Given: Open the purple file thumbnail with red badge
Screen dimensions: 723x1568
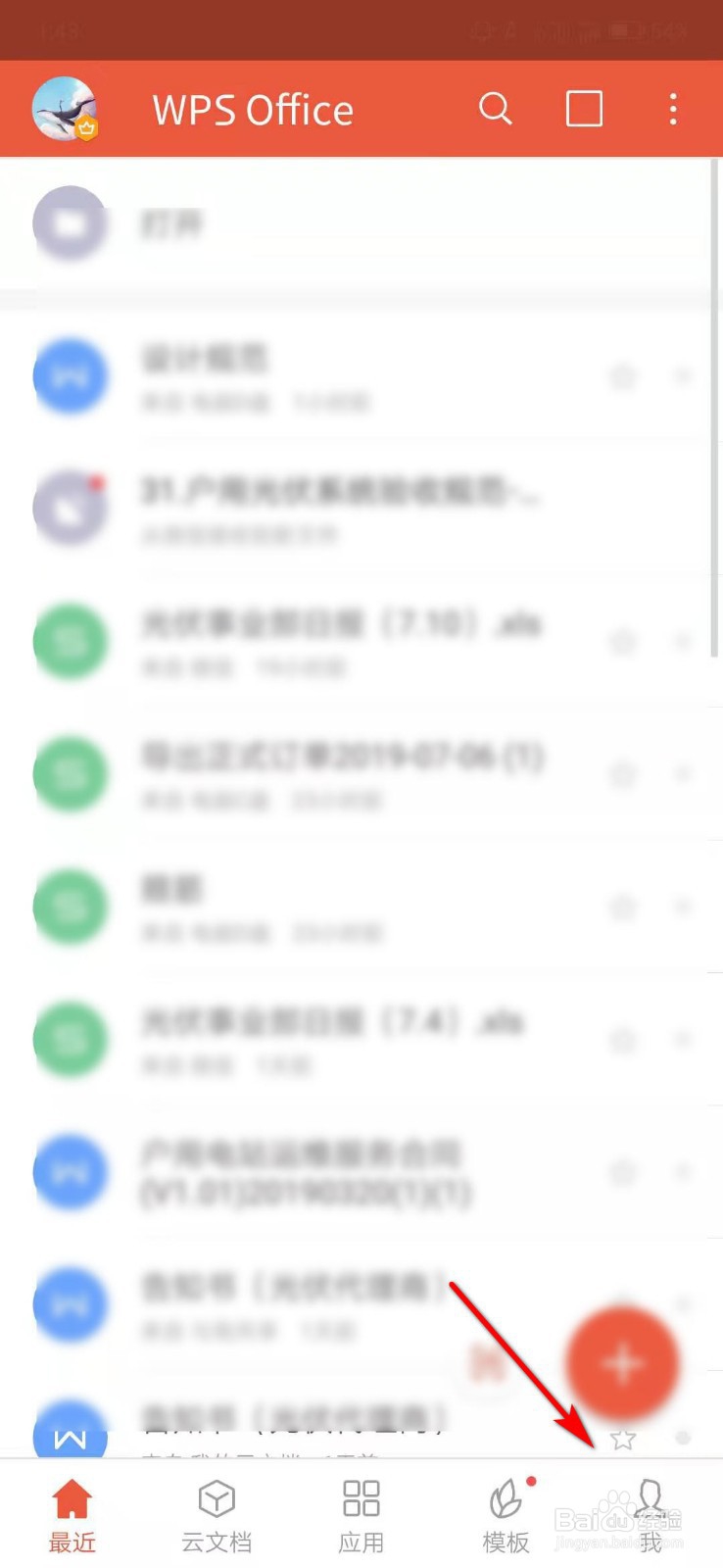Looking at the screenshot, I should point(70,508).
